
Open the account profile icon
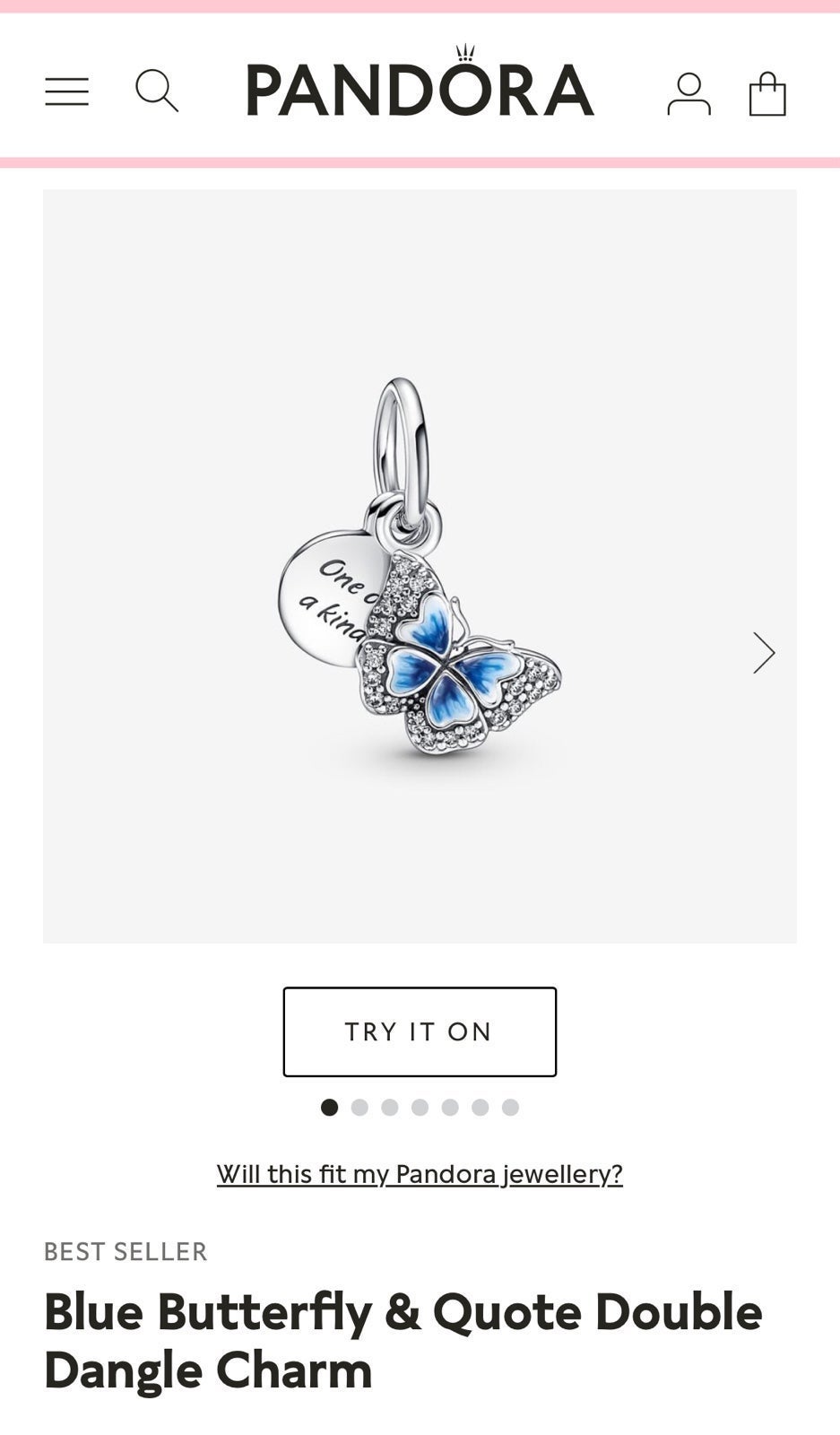[x=688, y=93]
